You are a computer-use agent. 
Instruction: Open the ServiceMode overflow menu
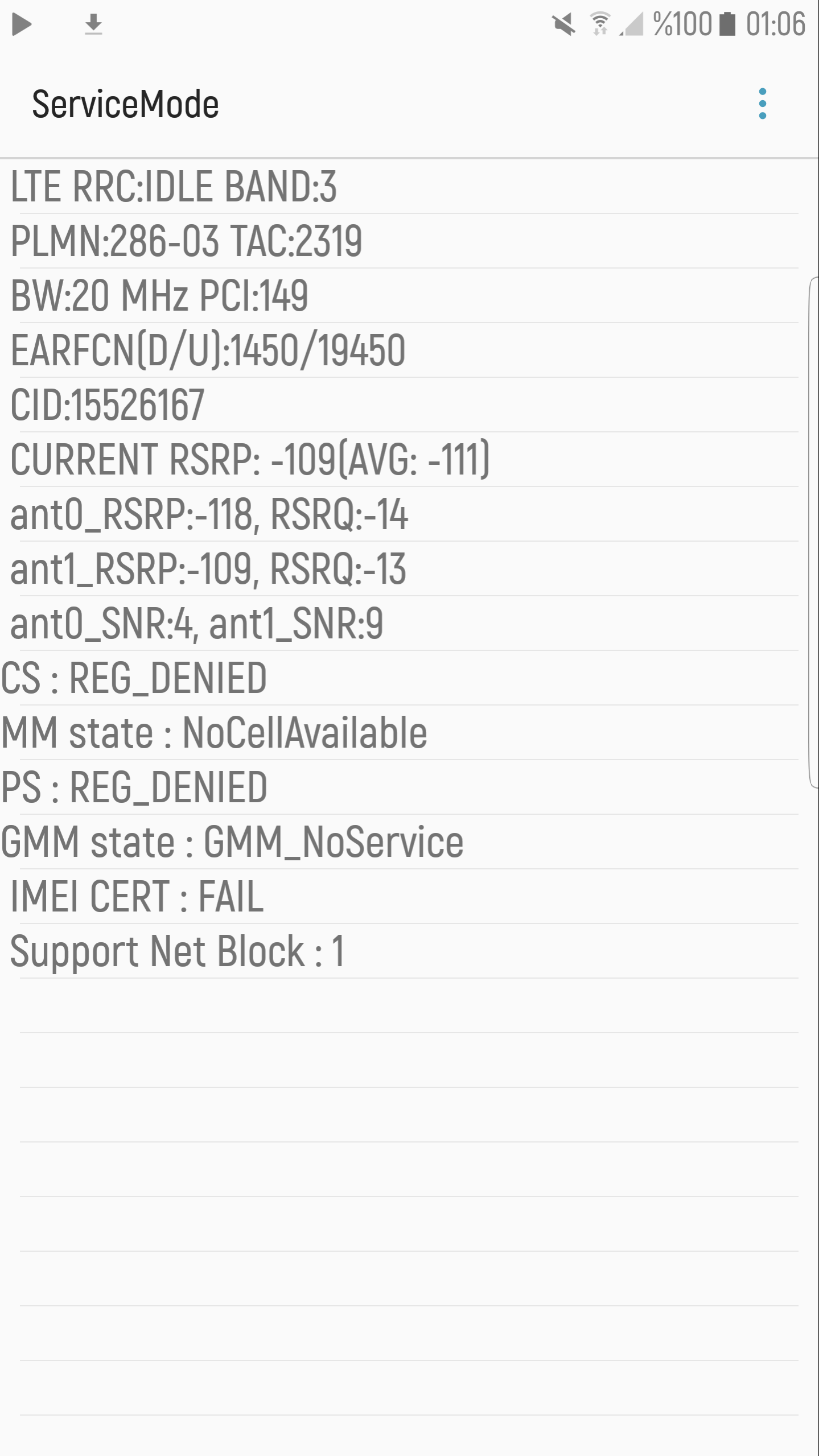click(762, 104)
